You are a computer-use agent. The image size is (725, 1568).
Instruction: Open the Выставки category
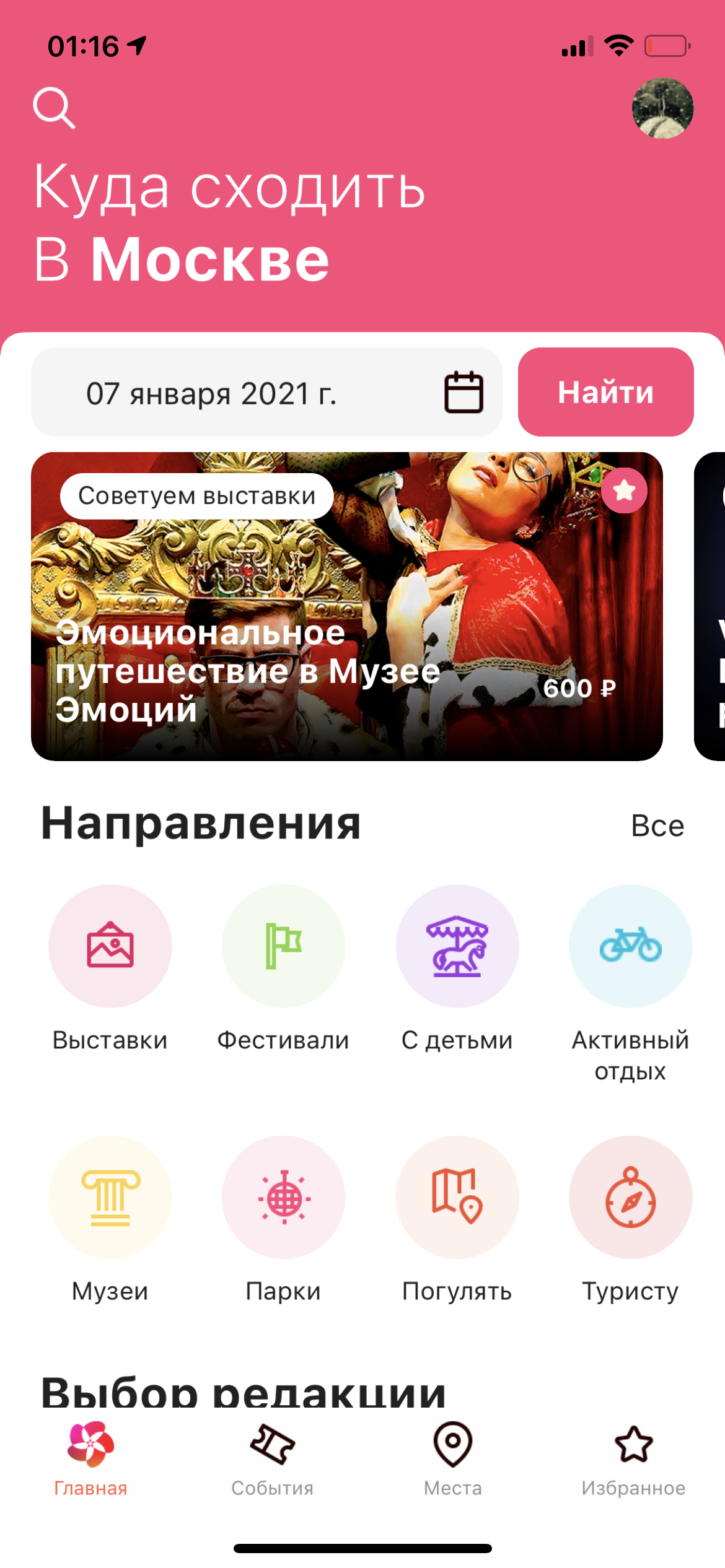(x=110, y=946)
